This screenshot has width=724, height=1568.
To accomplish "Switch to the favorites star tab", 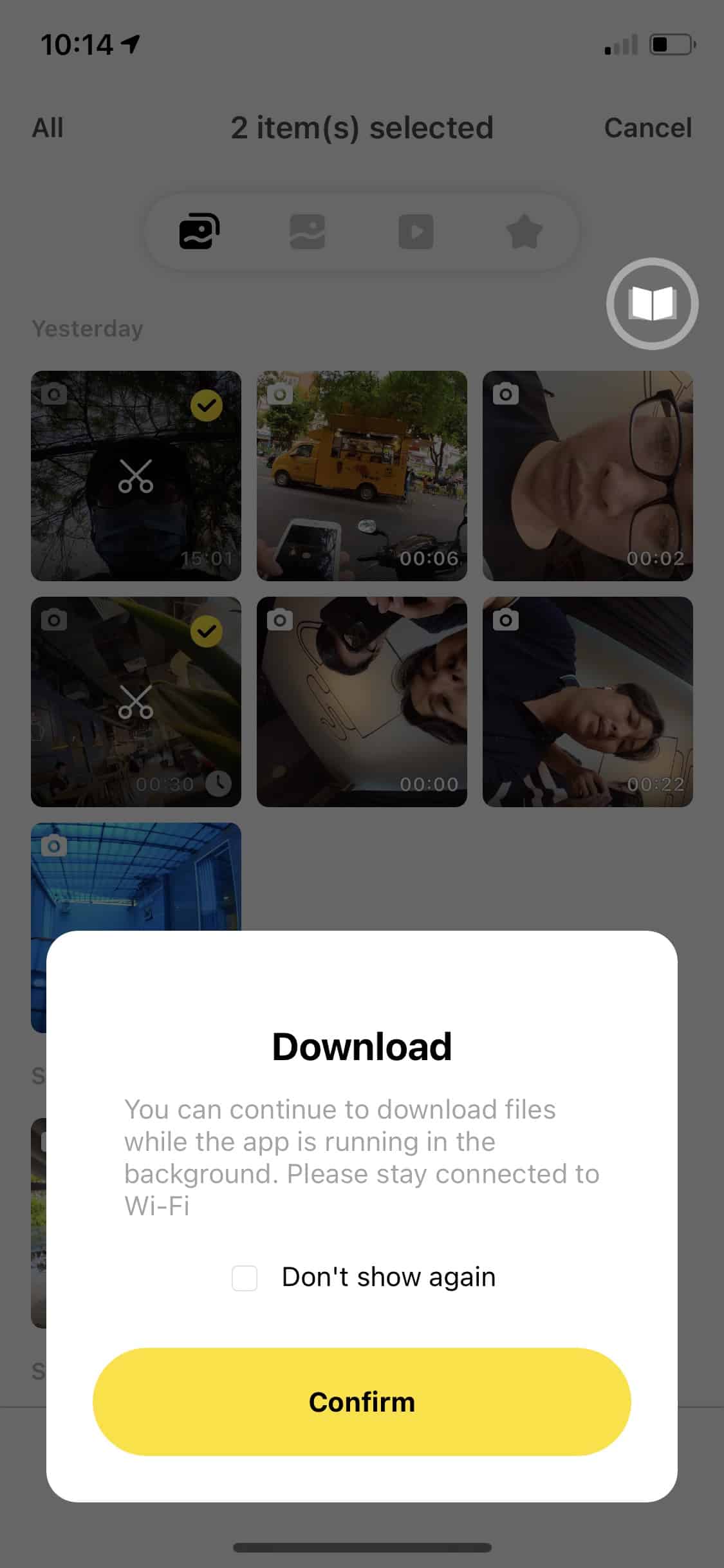I will [x=524, y=232].
